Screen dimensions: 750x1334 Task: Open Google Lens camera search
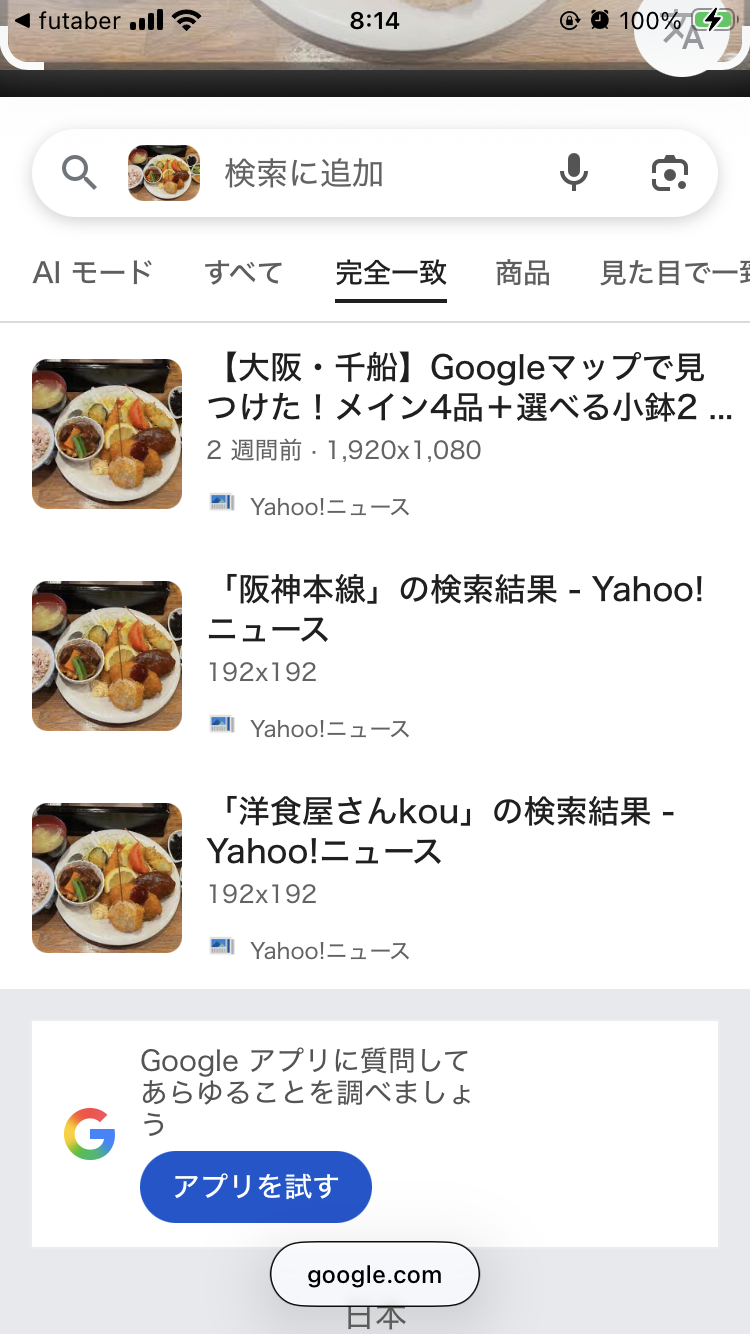pyautogui.click(x=670, y=173)
